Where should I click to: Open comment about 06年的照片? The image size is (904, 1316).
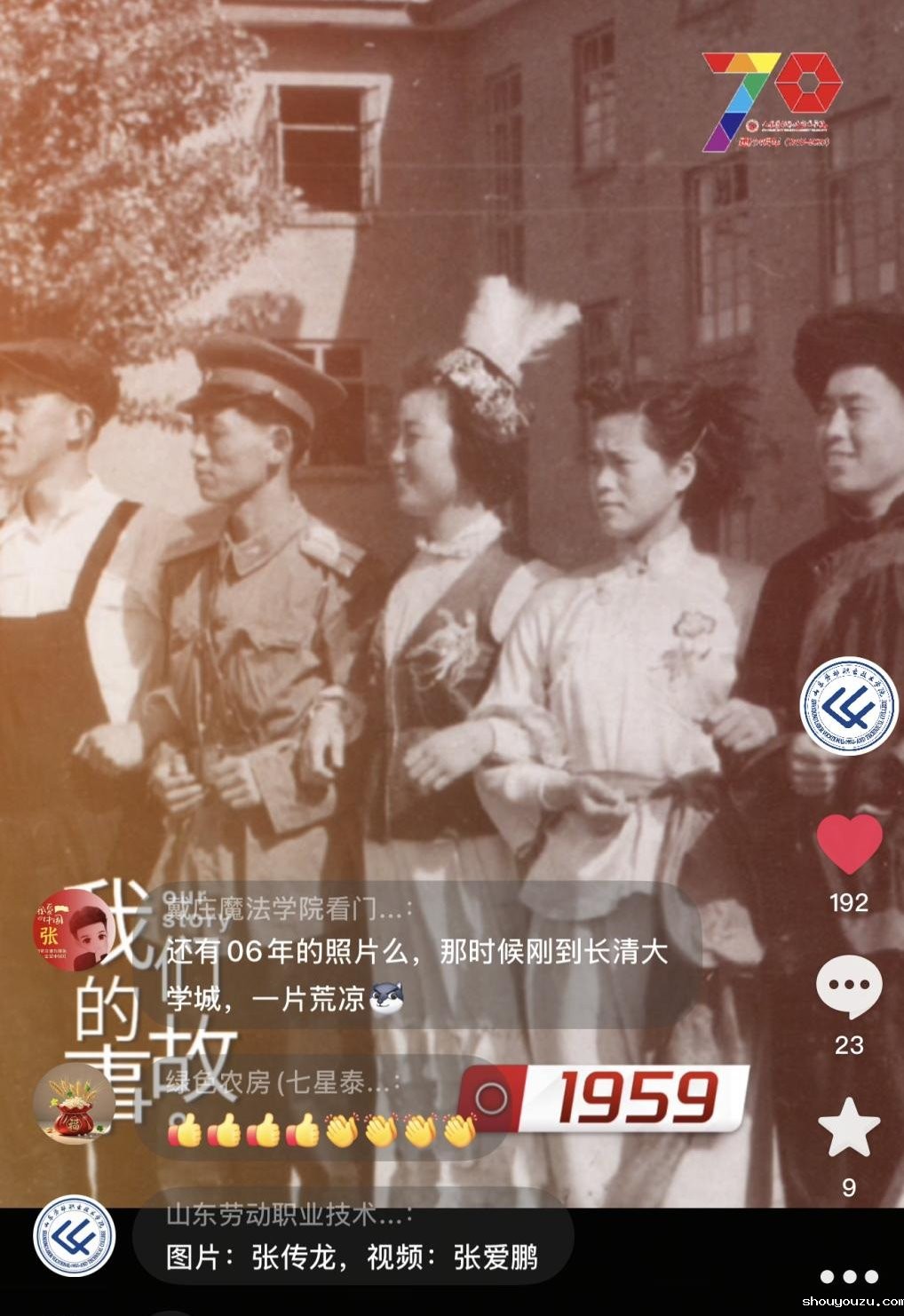pos(417,955)
